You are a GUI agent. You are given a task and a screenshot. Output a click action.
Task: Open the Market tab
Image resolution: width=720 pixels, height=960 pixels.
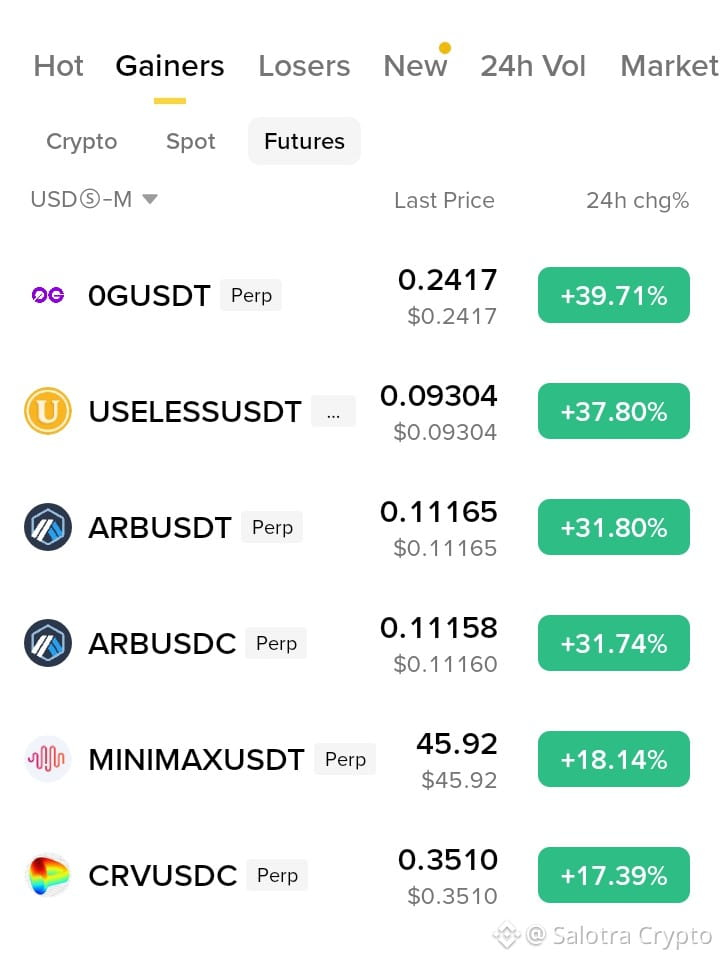[670, 66]
